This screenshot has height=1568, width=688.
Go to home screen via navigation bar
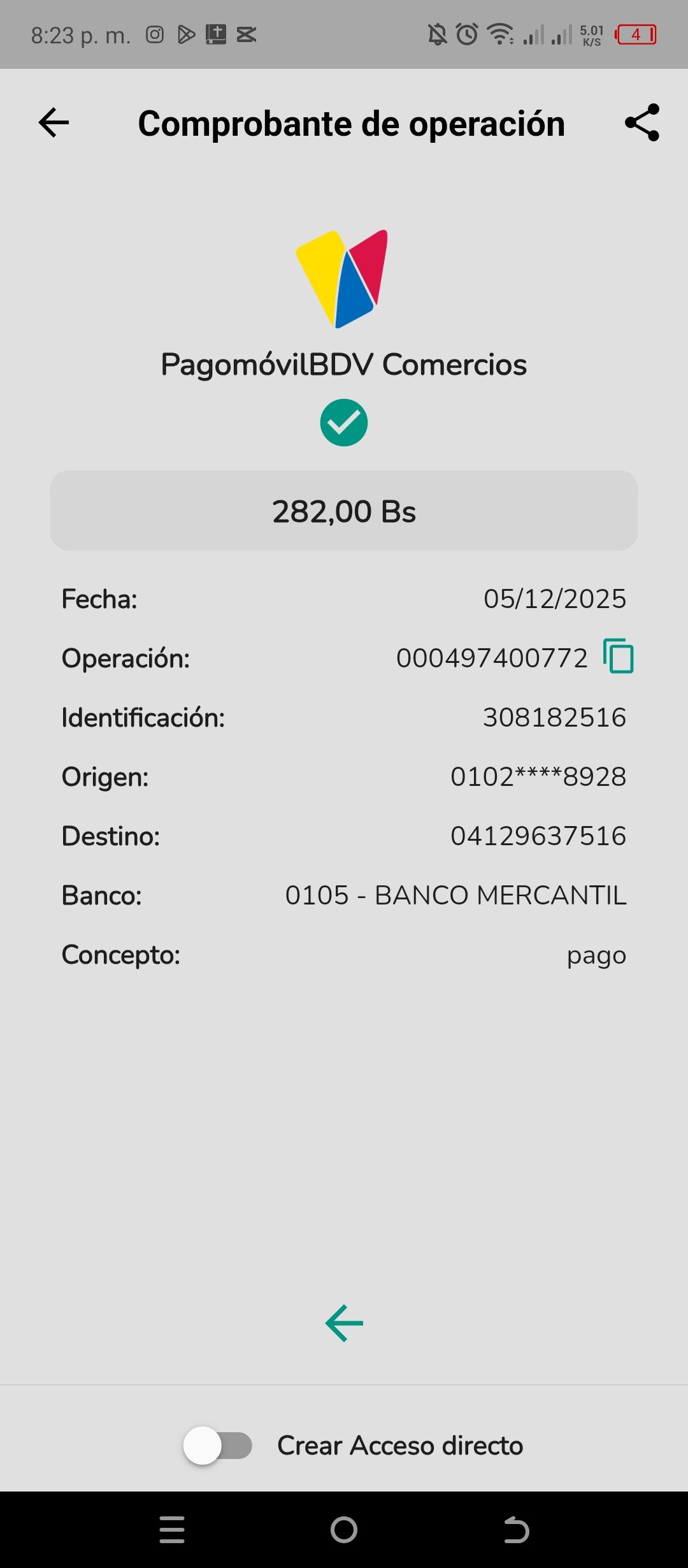click(344, 1530)
